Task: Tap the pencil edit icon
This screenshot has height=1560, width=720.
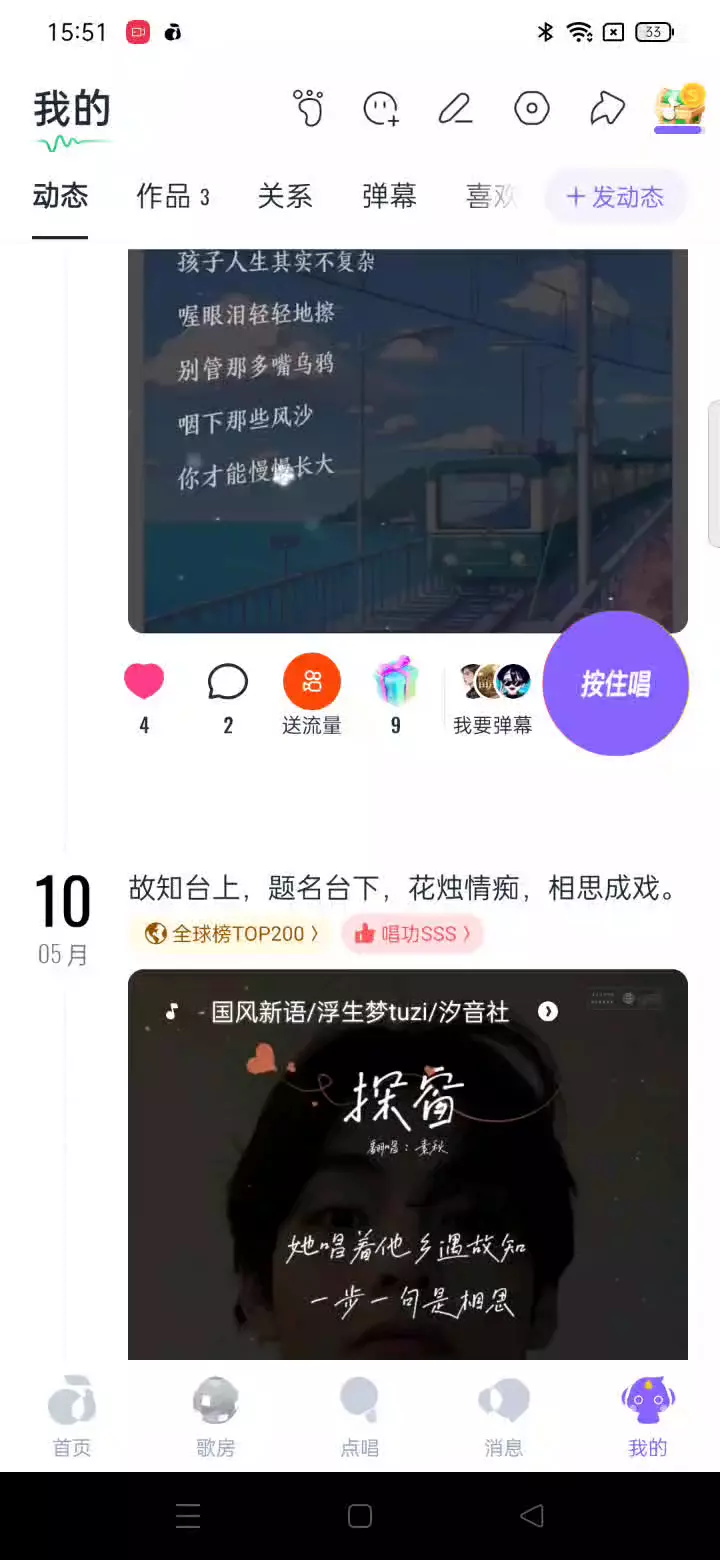Action: (456, 108)
